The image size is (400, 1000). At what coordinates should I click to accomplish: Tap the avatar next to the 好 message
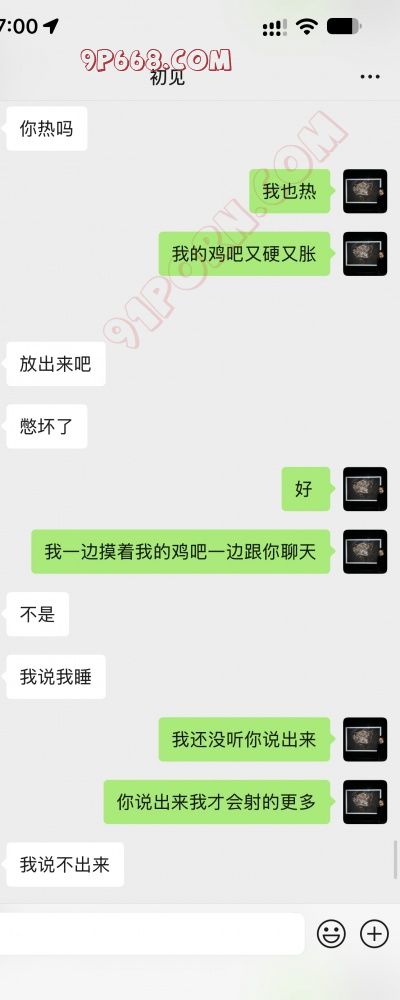point(365,489)
